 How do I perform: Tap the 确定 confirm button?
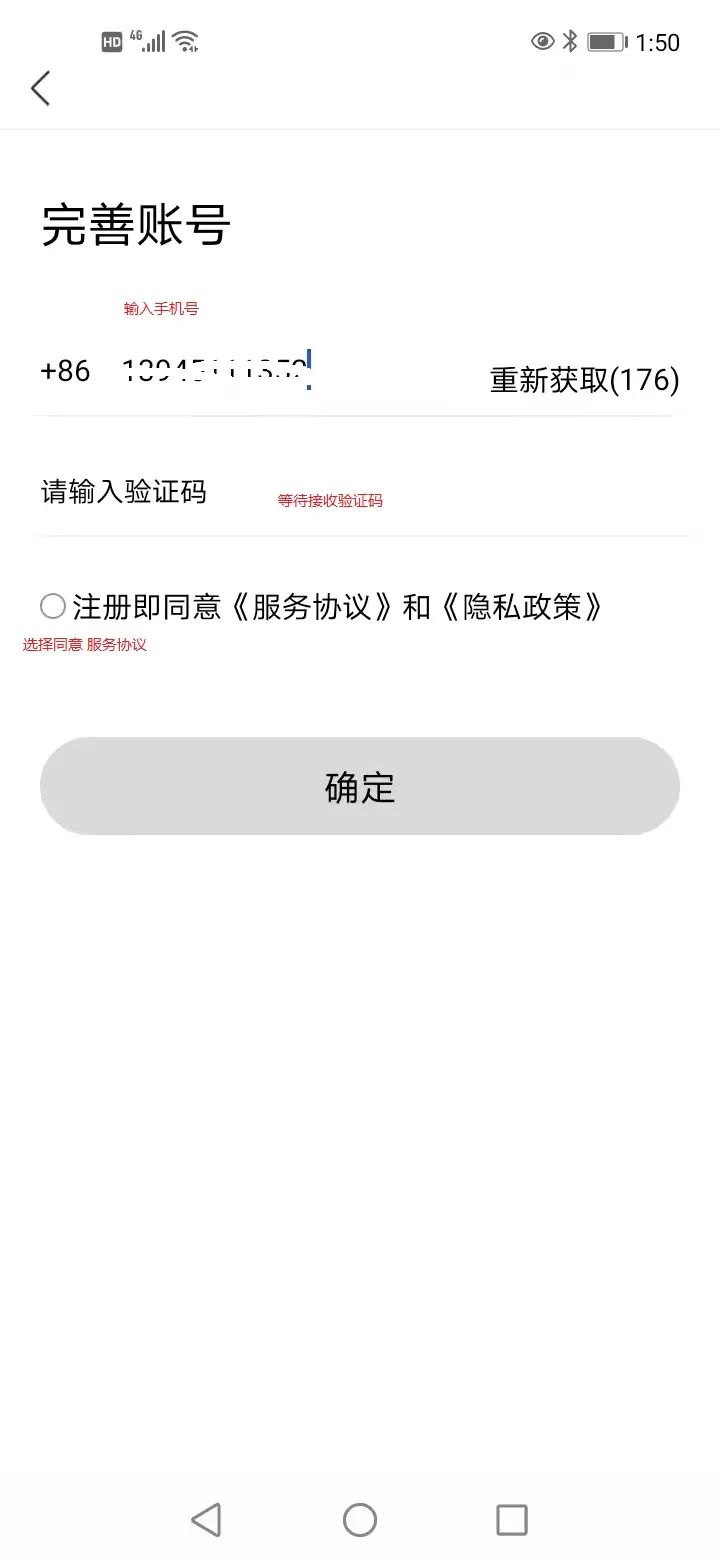pyautogui.click(x=360, y=787)
